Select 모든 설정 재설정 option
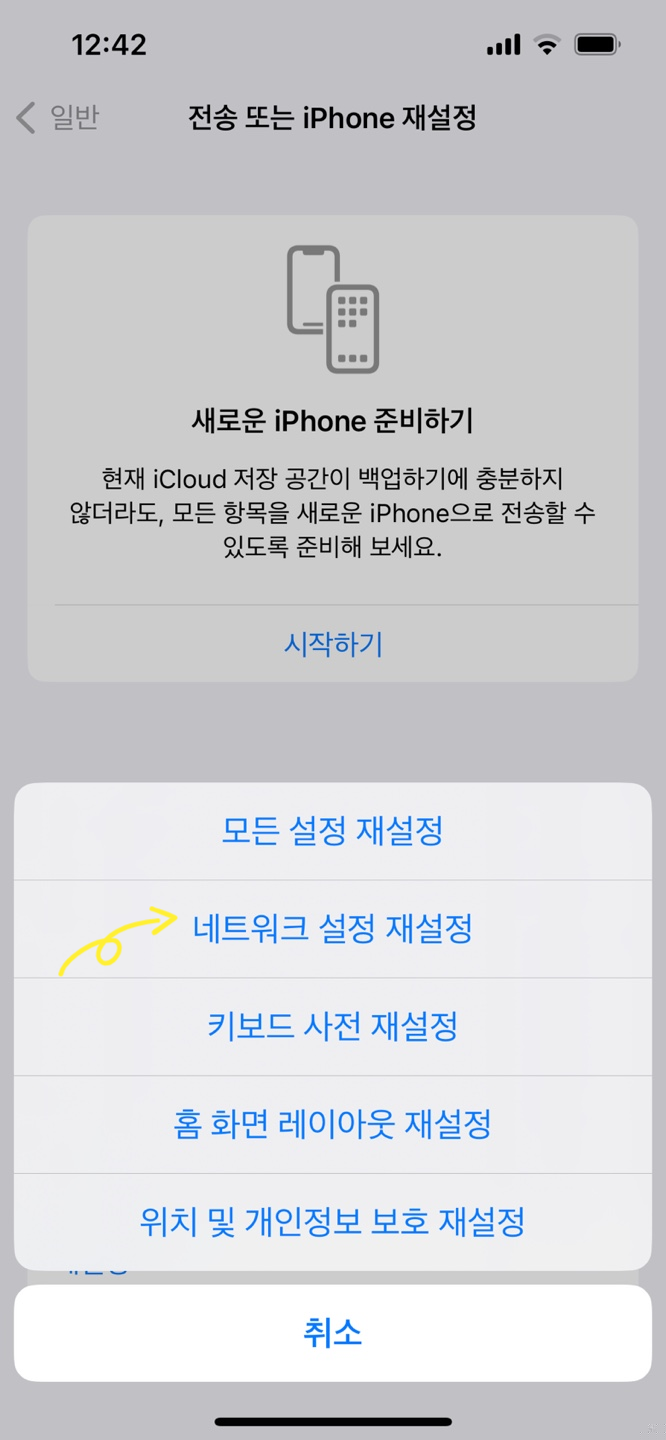Viewport: 666px width, 1440px height. click(332, 832)
